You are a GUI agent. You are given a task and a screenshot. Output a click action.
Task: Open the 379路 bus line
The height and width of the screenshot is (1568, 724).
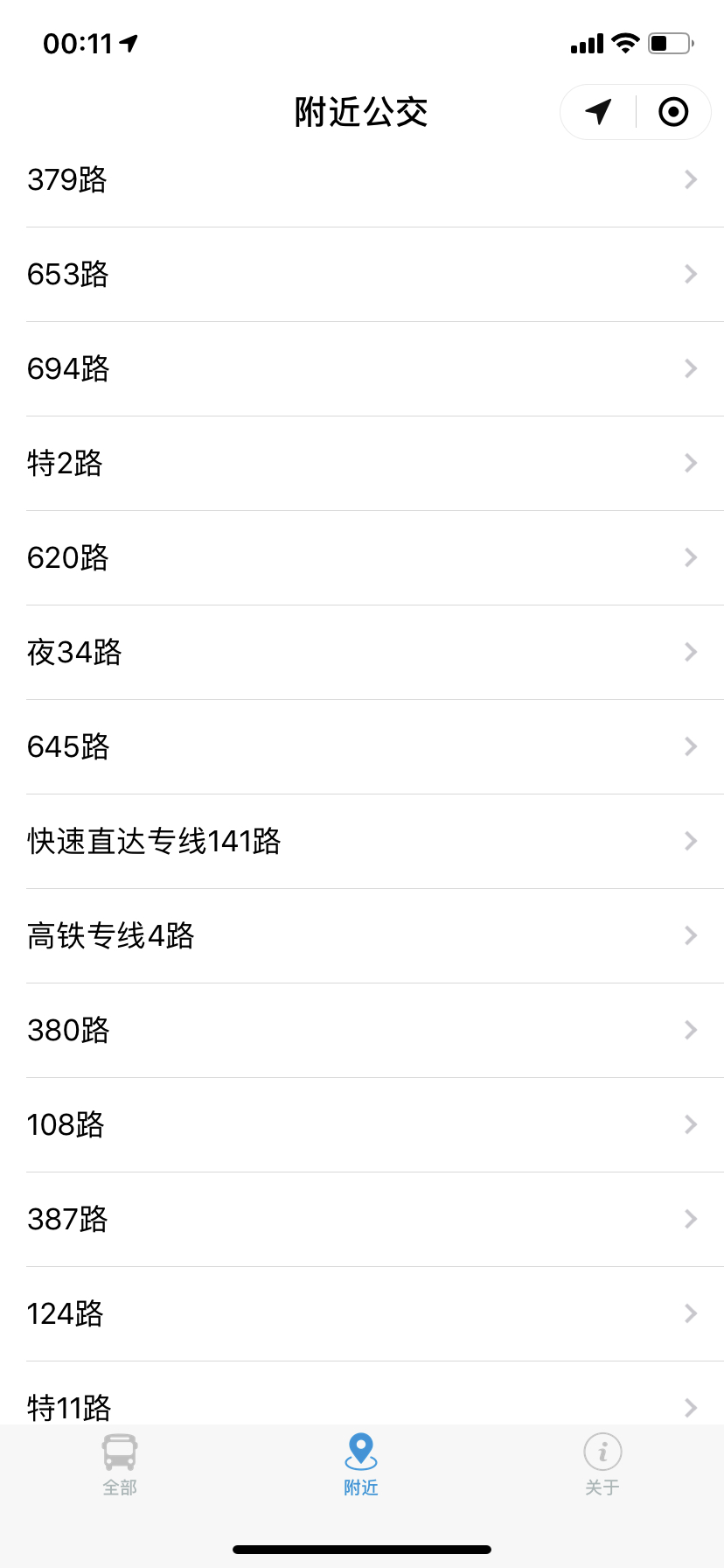362,180
